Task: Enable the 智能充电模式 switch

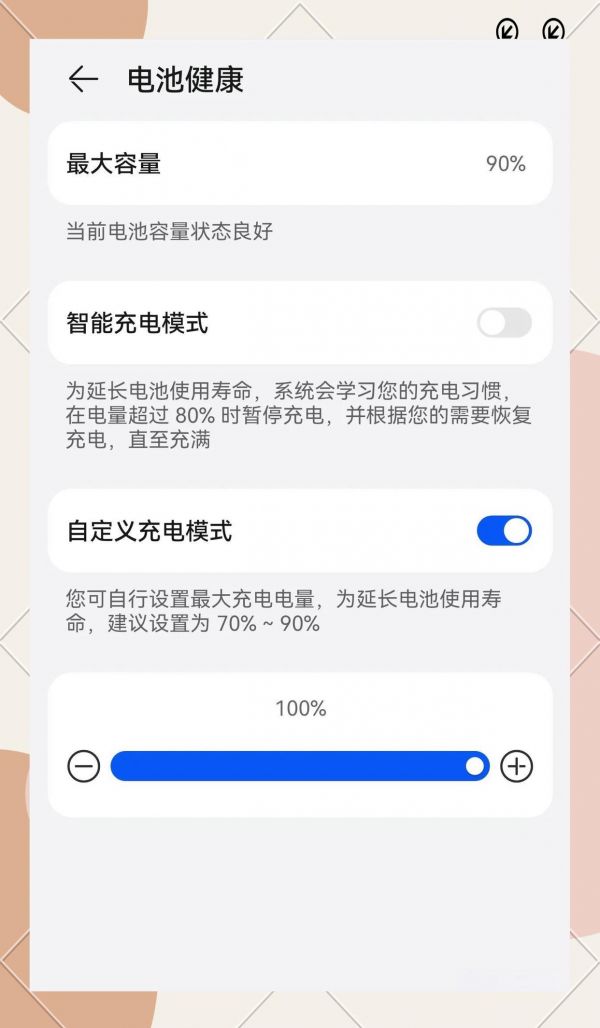Action: click(x=504, y=323)
